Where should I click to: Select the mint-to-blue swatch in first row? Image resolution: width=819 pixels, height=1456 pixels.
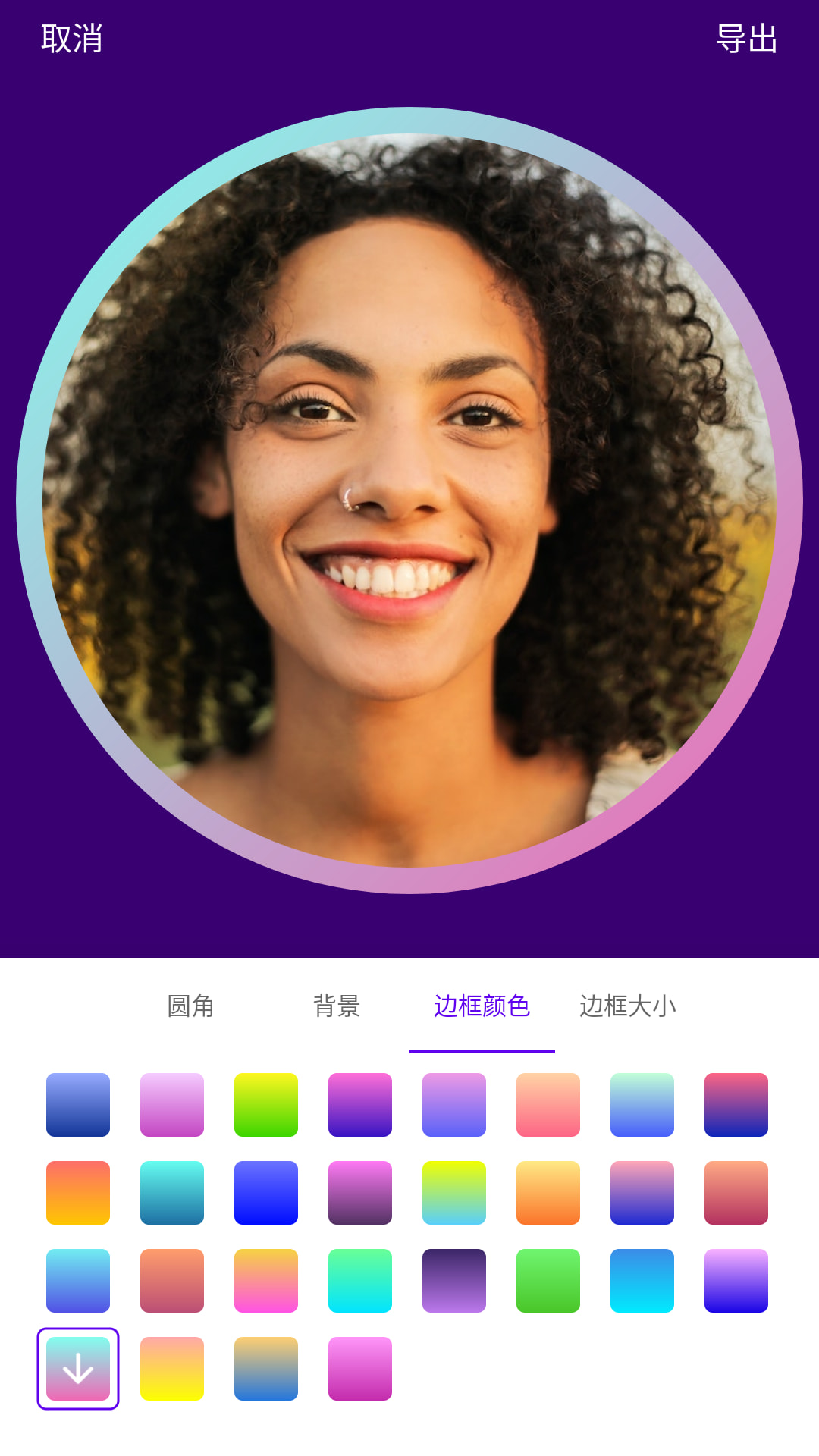pyautogui.click(x=642, y=1105)
